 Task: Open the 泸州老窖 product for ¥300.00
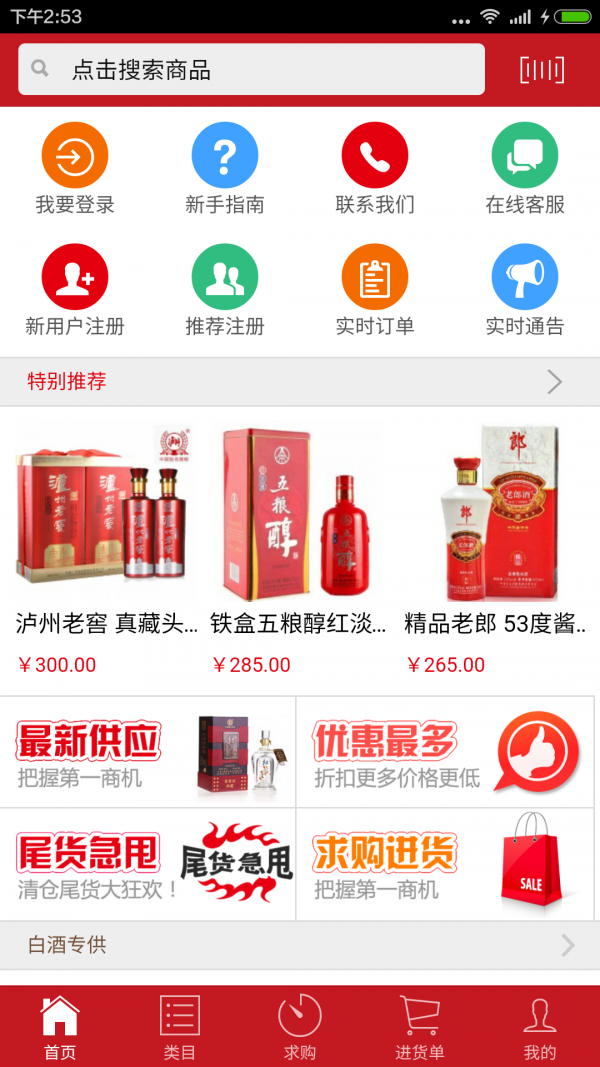tap(105, 545)
